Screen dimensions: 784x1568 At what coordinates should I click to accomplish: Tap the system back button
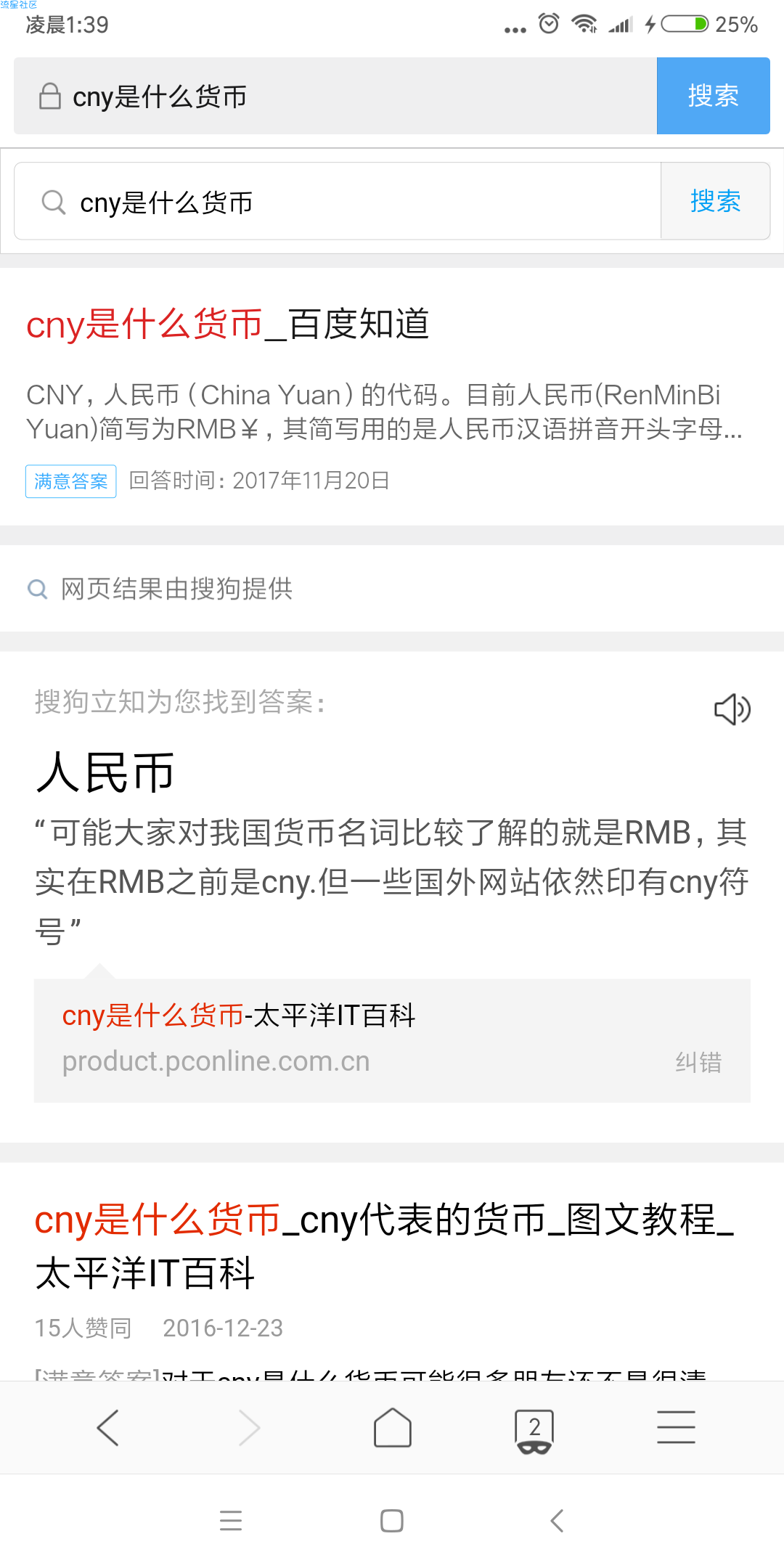(x=557, y=1521)
